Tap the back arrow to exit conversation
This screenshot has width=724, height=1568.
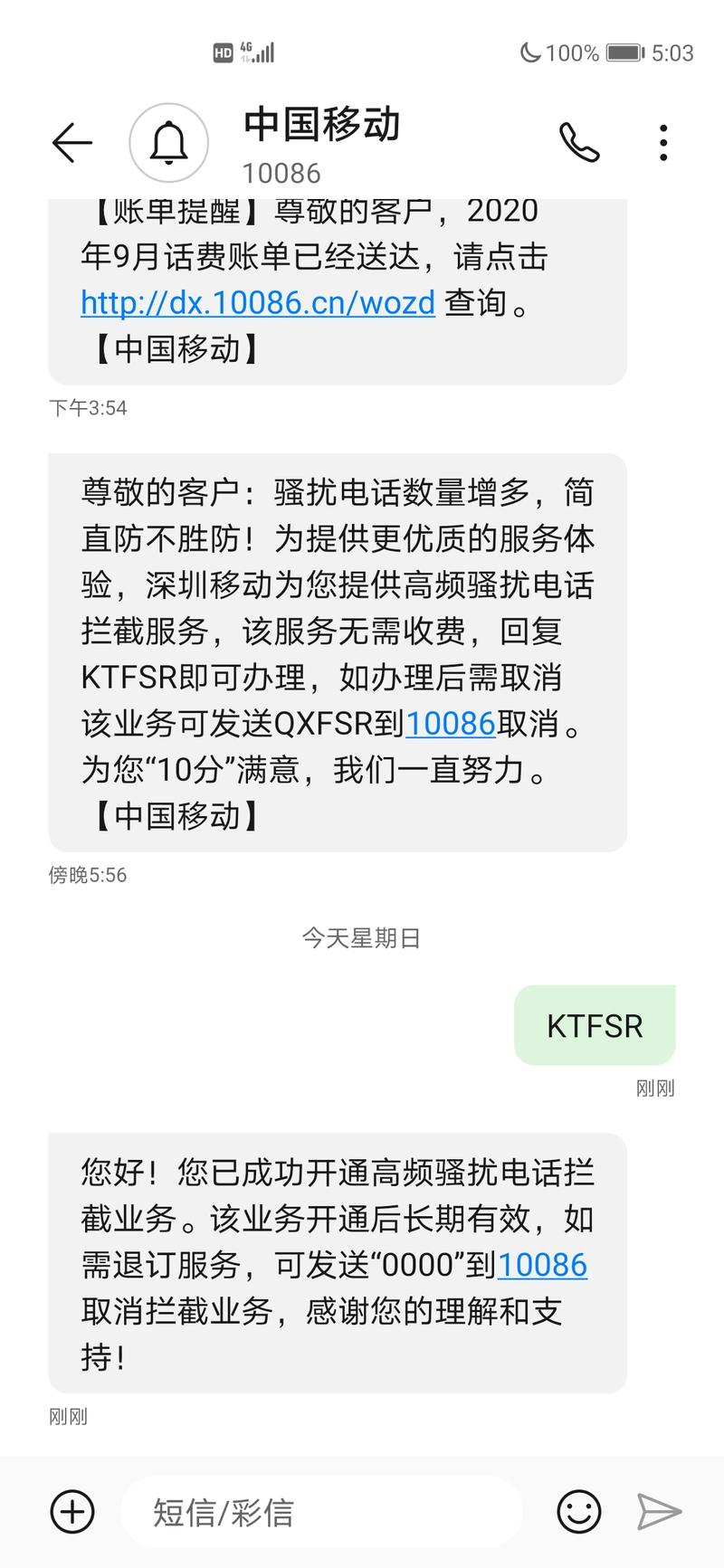[x=71, y=142]
